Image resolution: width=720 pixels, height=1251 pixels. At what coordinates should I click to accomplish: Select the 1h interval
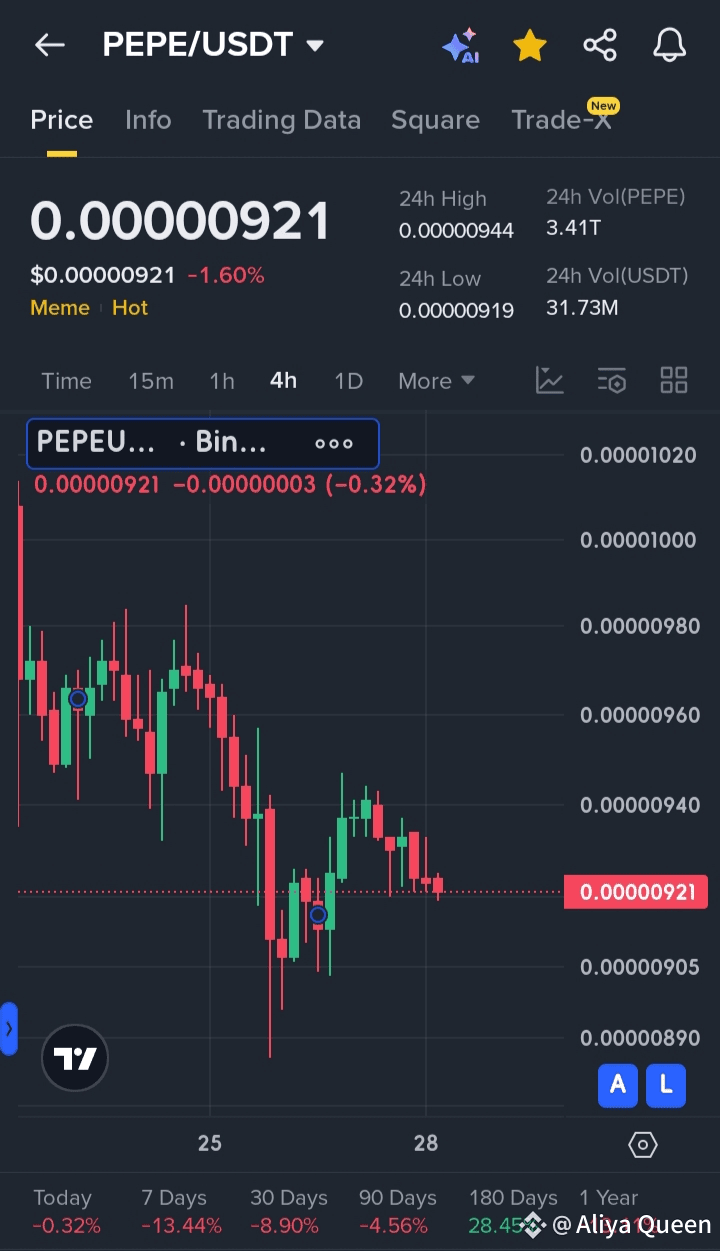pos(222,381)
